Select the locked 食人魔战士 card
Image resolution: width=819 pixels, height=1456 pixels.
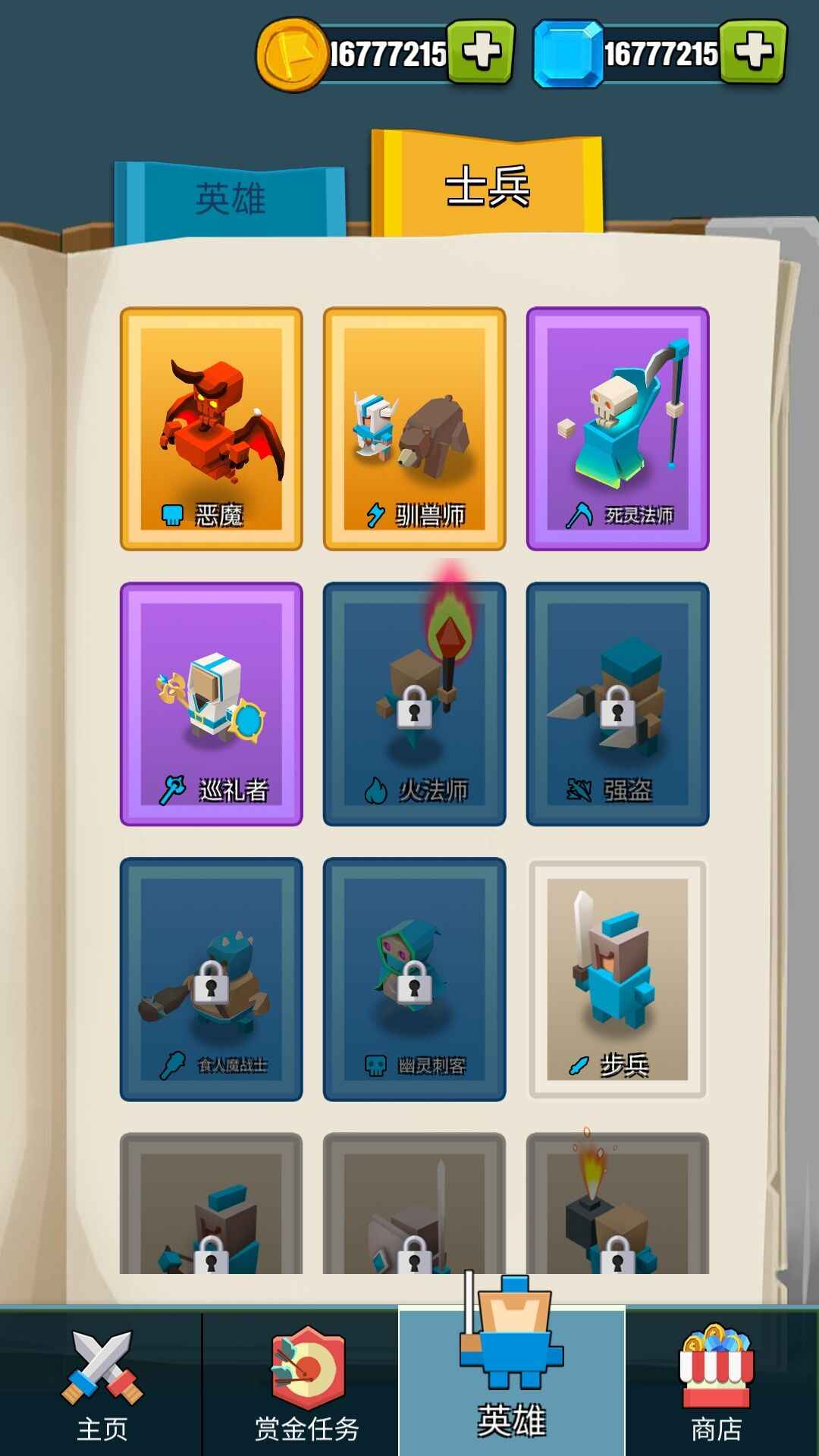212,979
